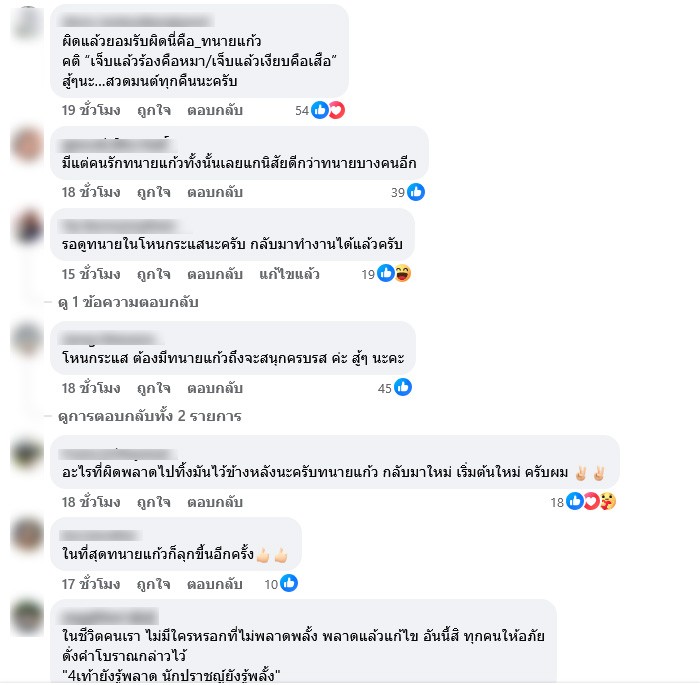Image resolution: width=700 pixels, height=685 pixels.
Task: Like the comment posted 15 ชั่วโมง ago
Action: [154, 274]
